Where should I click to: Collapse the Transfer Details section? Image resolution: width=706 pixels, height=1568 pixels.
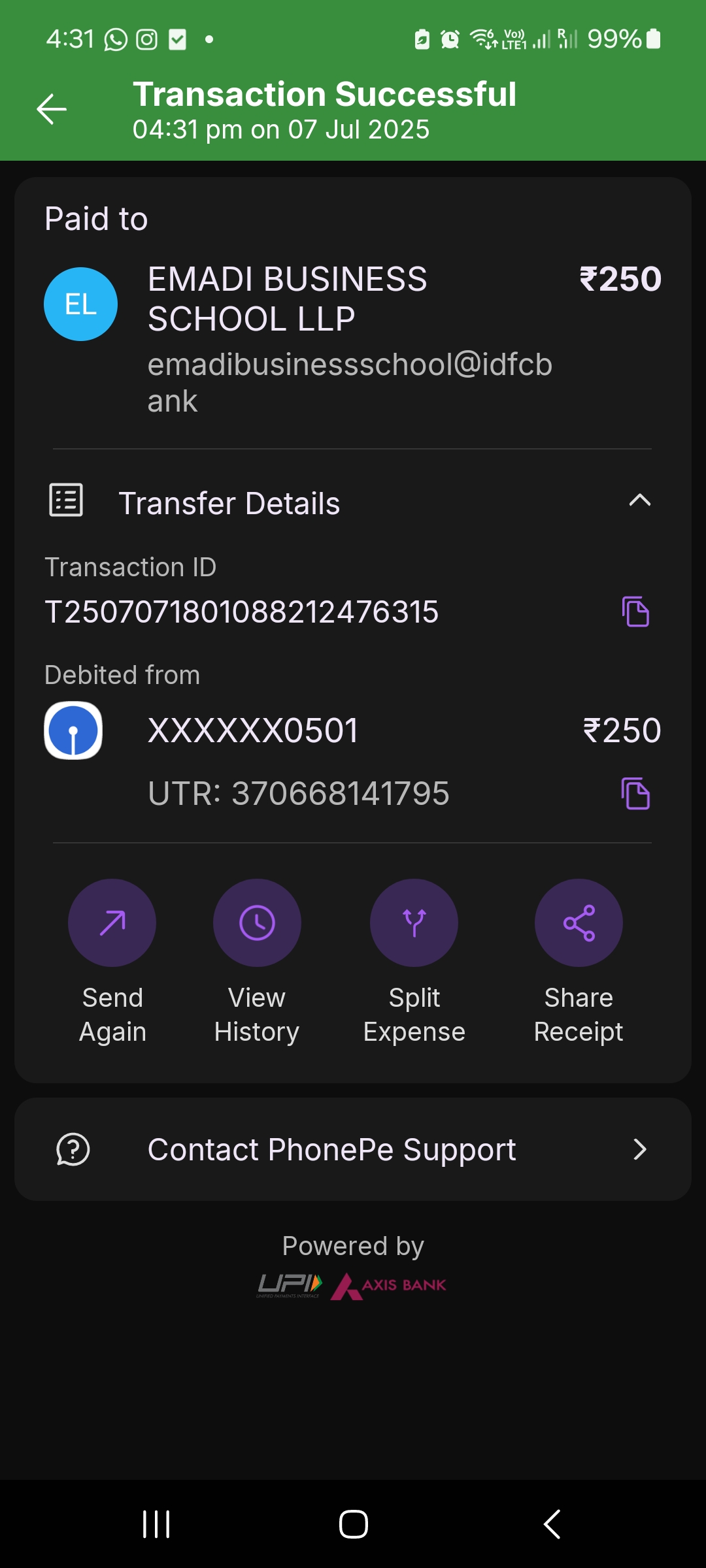click(x=639, y=501)
